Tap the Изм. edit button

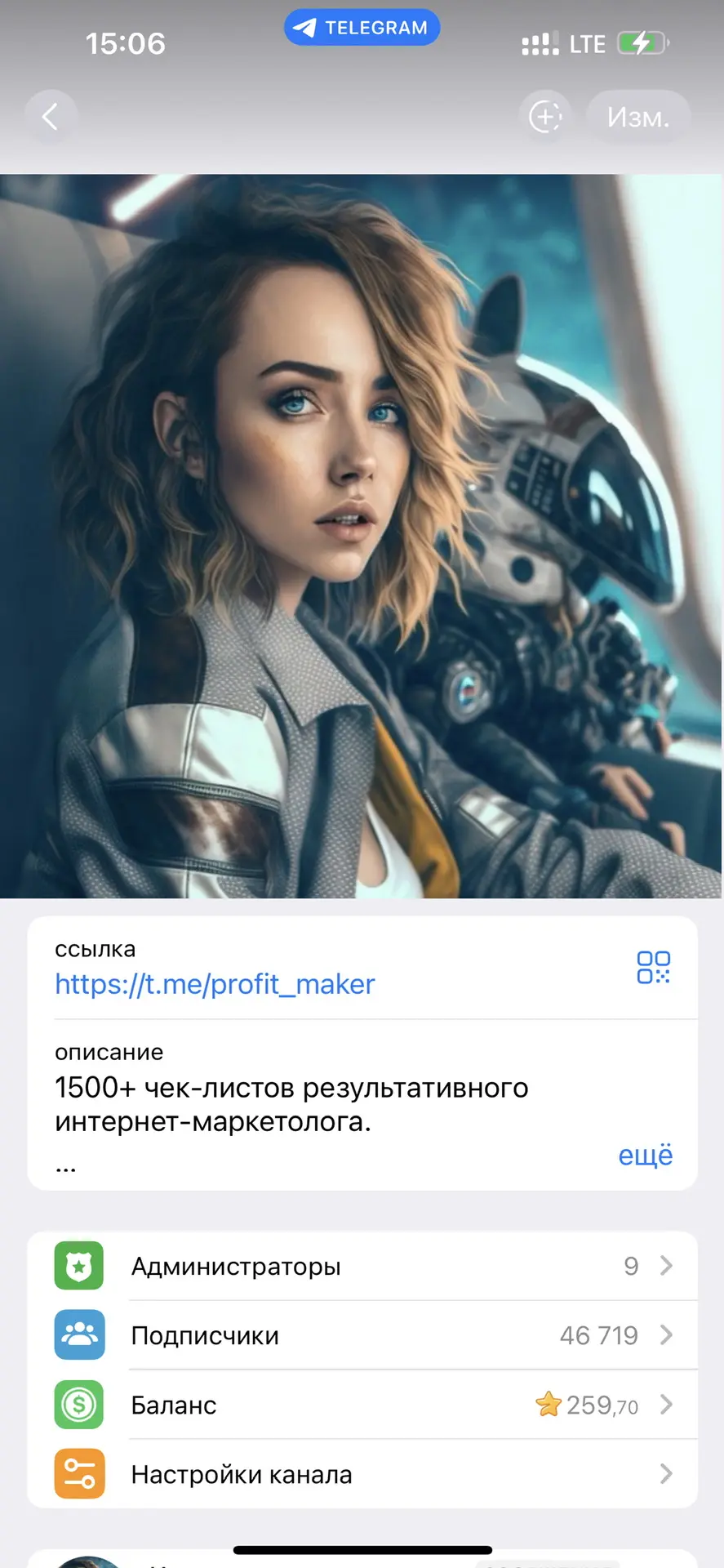pyautogui.click(x=638, y=117)
